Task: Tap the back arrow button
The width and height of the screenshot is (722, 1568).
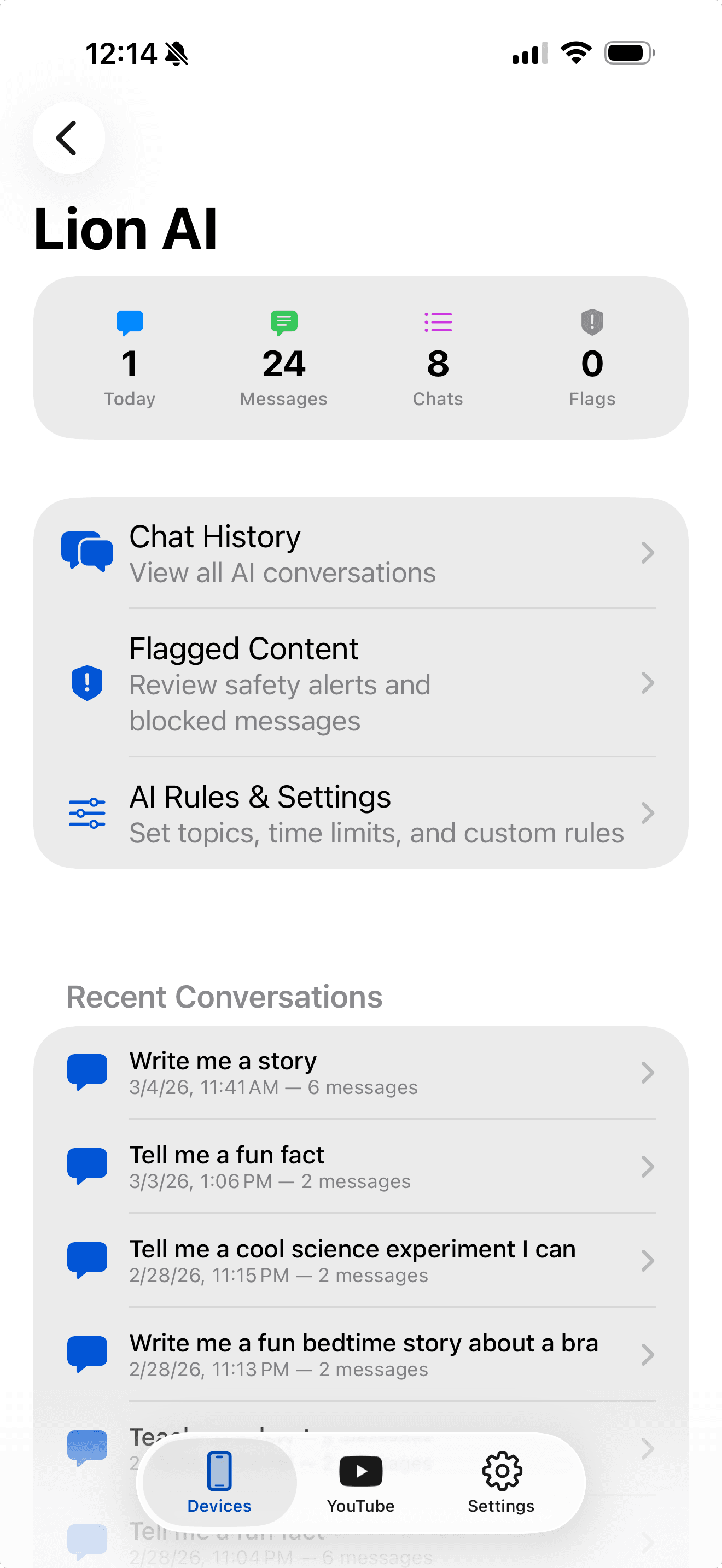Action: [68, 138]
